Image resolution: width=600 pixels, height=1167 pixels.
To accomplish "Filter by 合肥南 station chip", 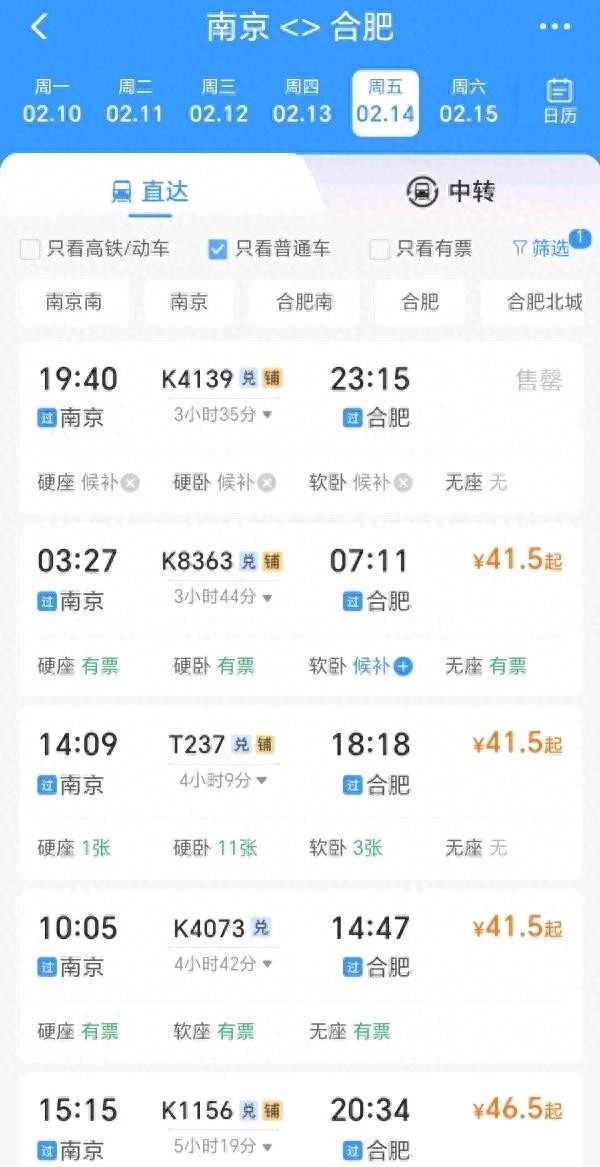I will (x=304, y=302).
